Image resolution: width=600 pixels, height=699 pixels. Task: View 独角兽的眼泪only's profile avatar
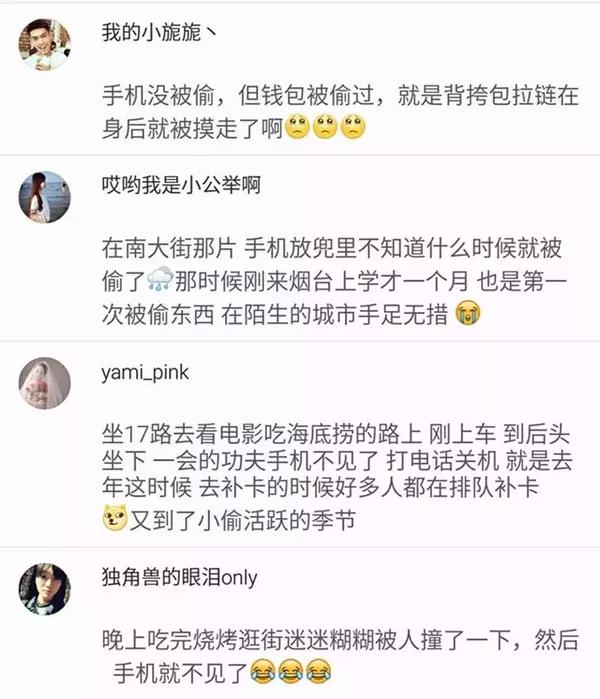coord(45,588)
